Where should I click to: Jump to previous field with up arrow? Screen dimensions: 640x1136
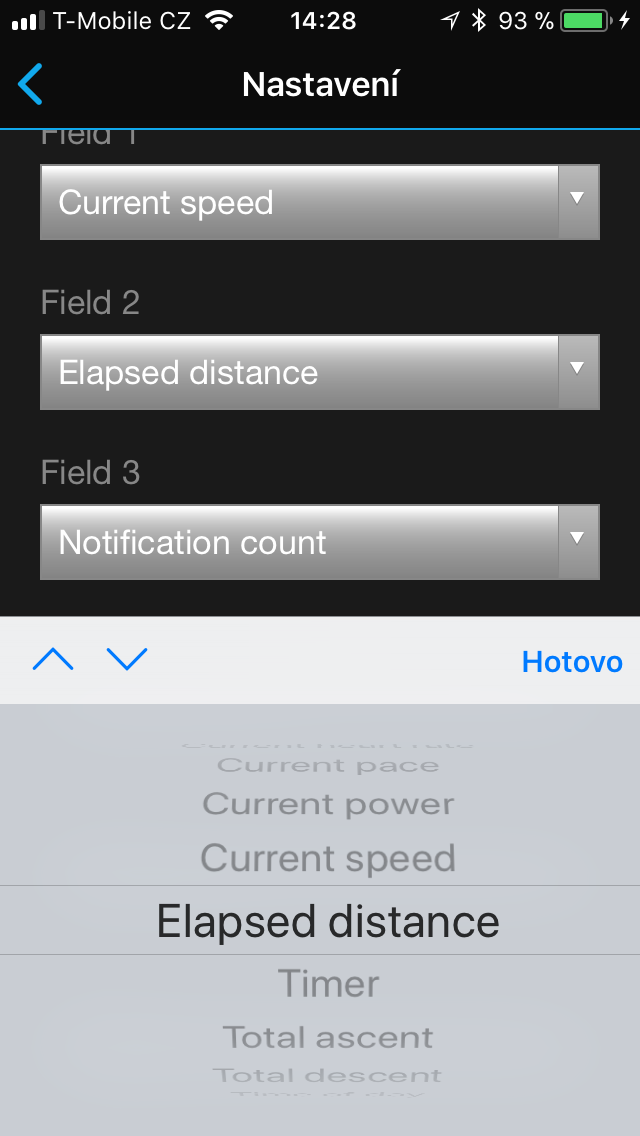(x=53, y=660)
